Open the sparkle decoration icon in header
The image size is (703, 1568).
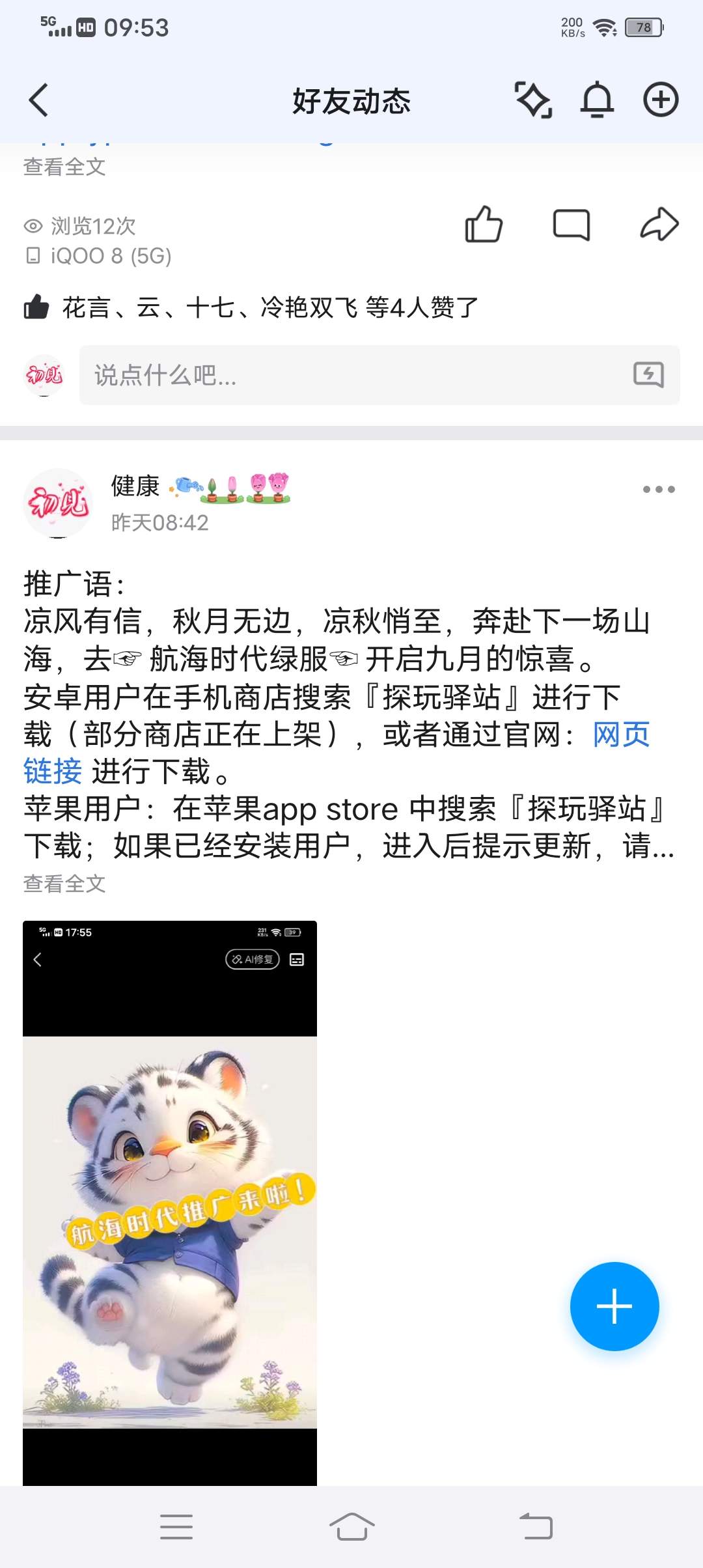point(533,100)
